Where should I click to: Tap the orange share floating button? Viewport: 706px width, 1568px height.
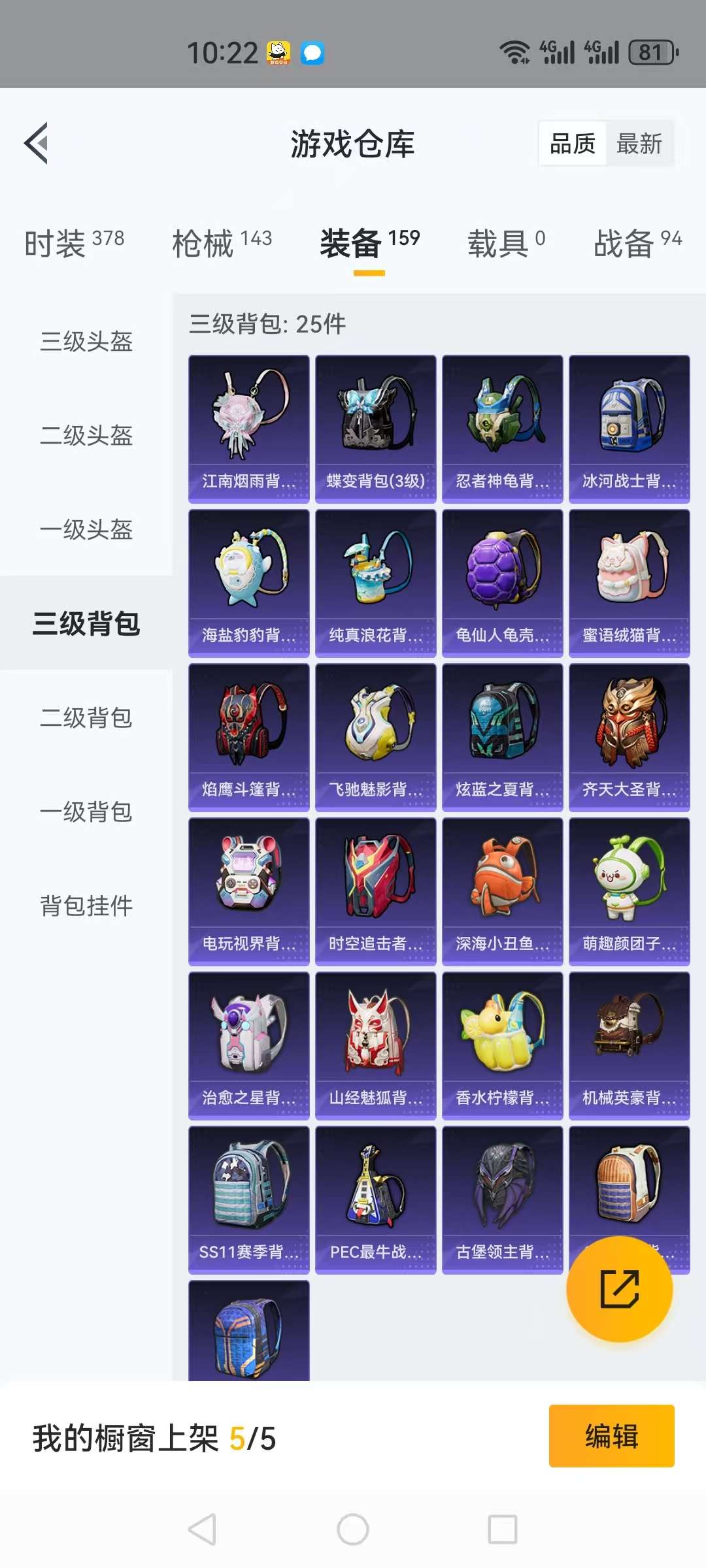(x=619, y=1289)
